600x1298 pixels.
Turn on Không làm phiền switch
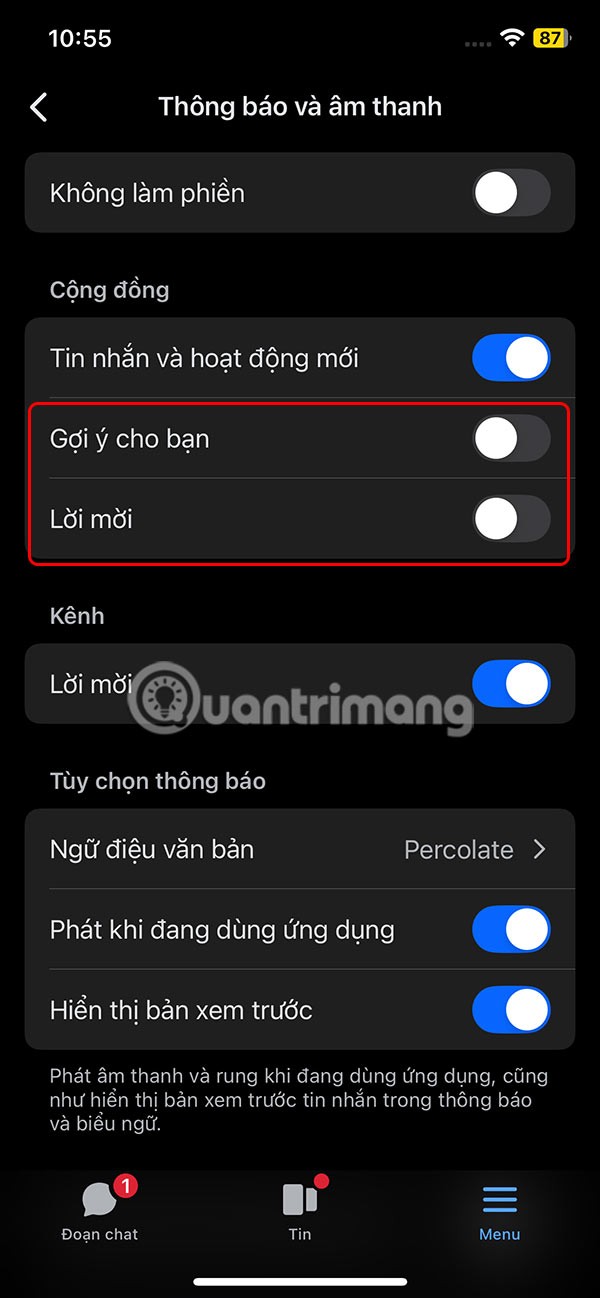tap(511, 193)
